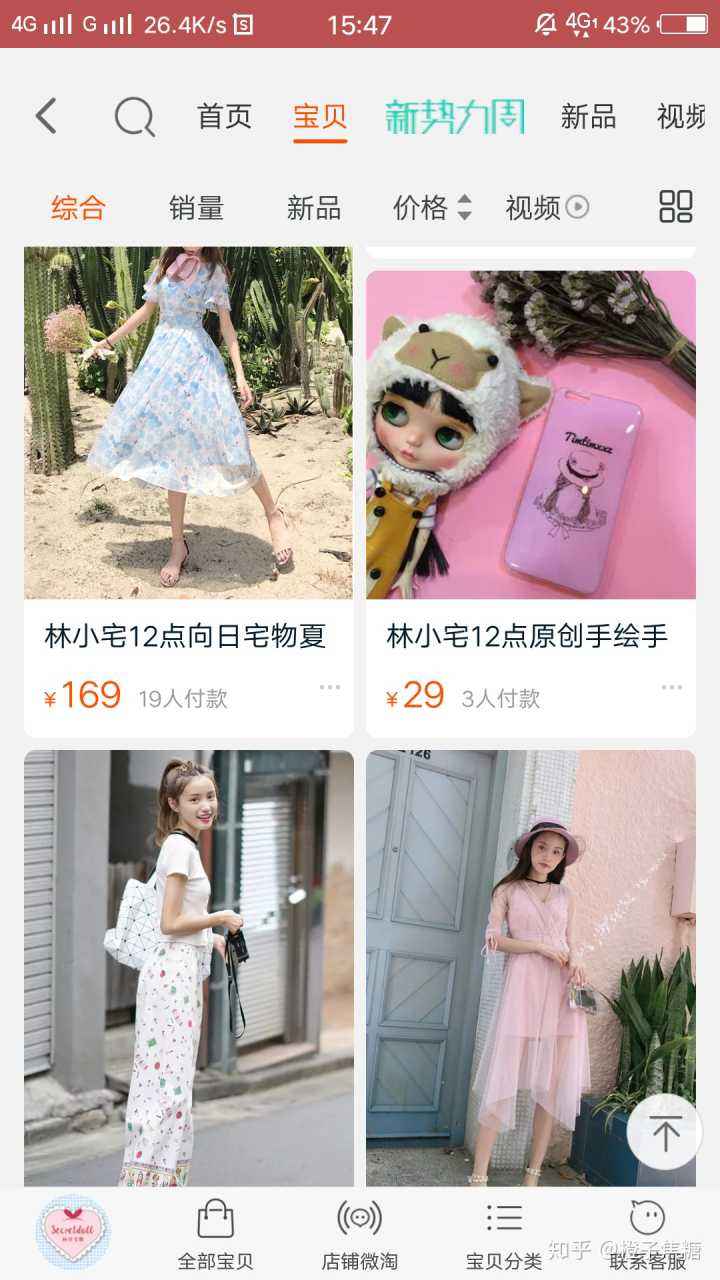Open search on the shop page
The width and height of the screenshot is (720, 1280).
click(133, 117)
